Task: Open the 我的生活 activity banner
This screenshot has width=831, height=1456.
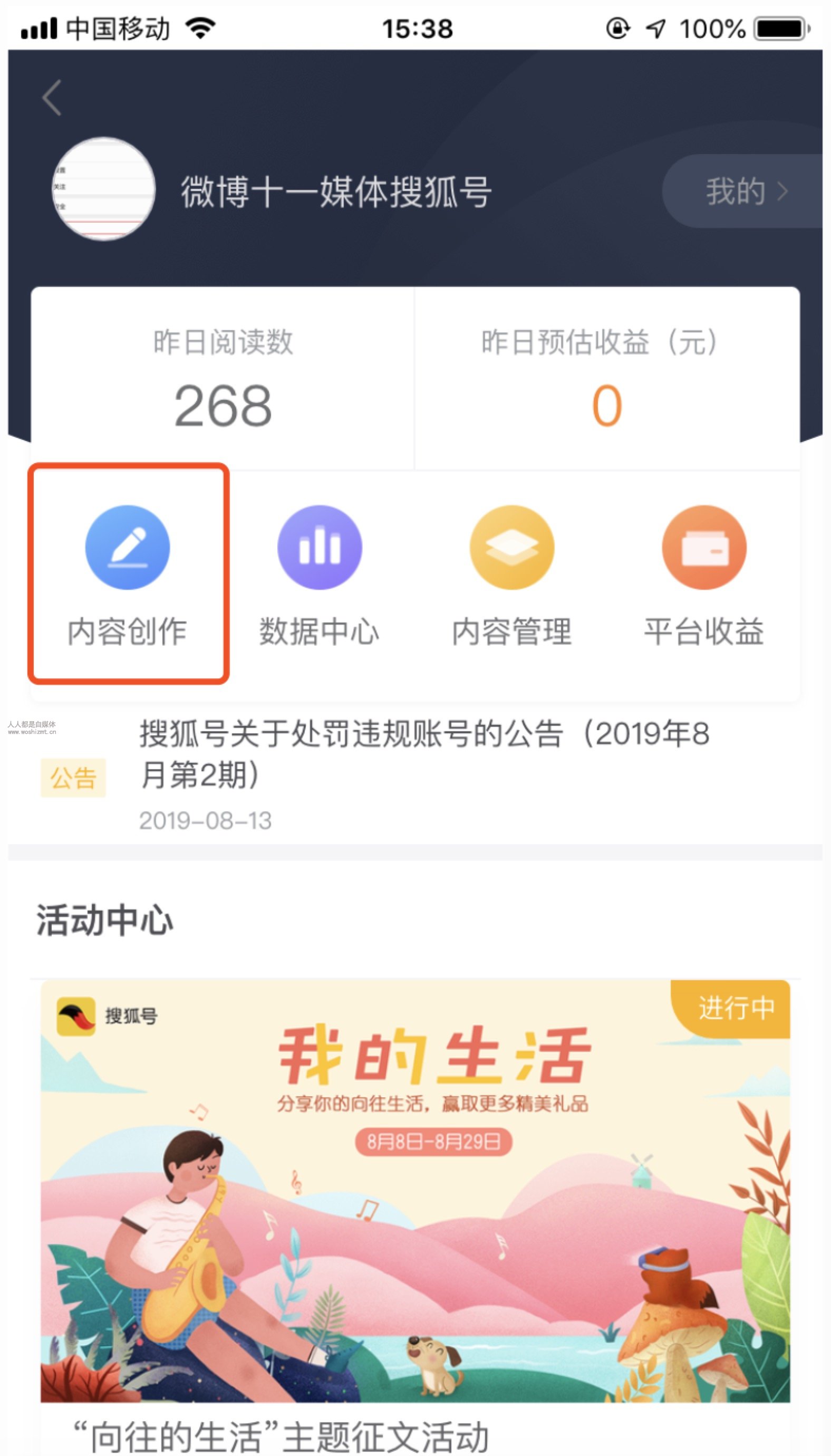Action: point(415,1191)
